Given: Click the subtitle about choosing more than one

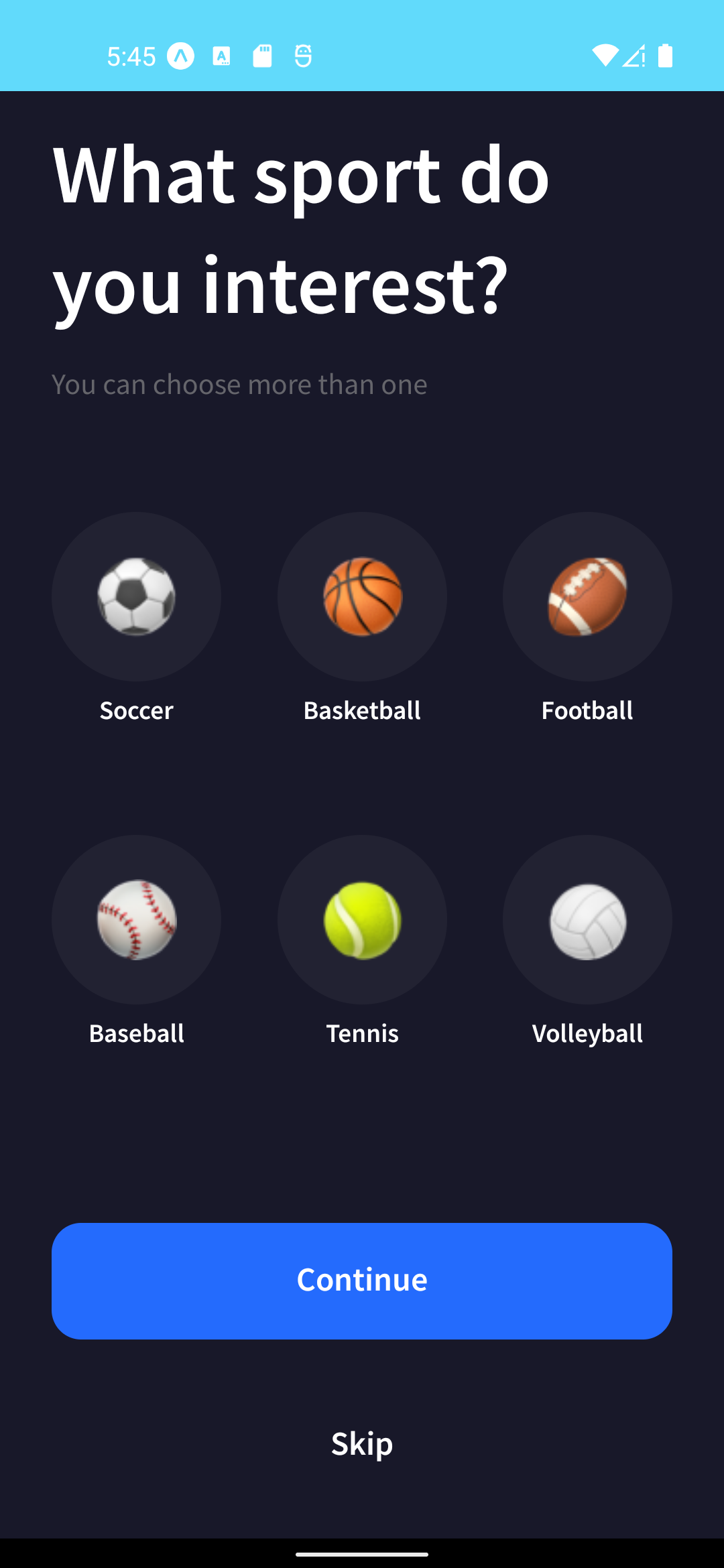Looking at the screenshot, I should (x=239, y=384).
